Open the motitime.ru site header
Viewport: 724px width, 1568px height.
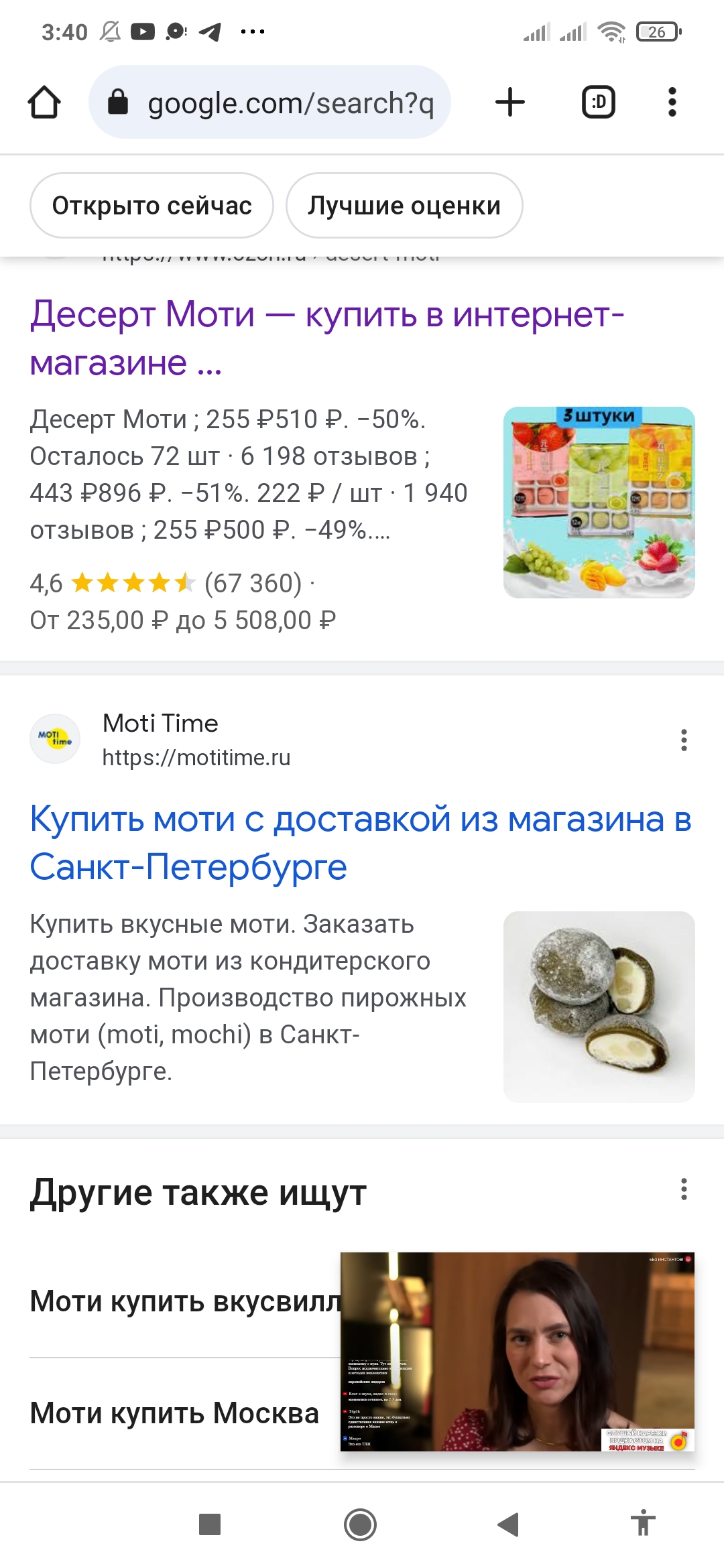click(x=161, y=740)
